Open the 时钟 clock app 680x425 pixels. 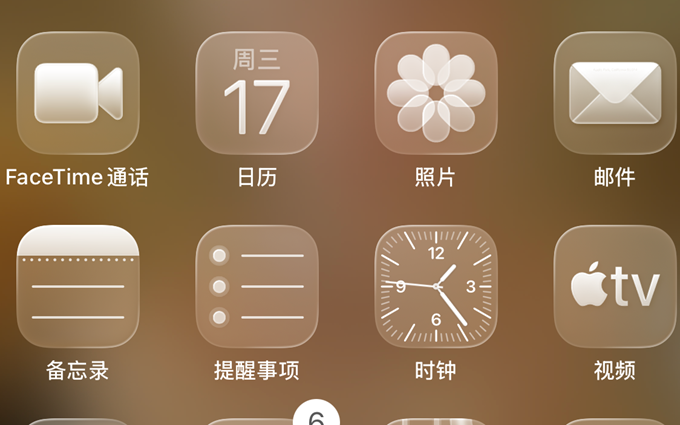tap(436, 287)
